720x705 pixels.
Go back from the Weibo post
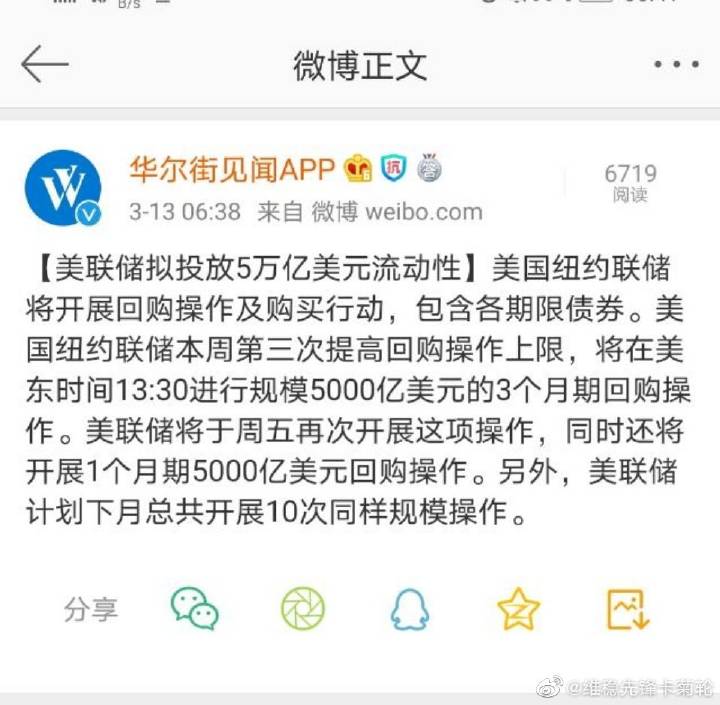45,64
